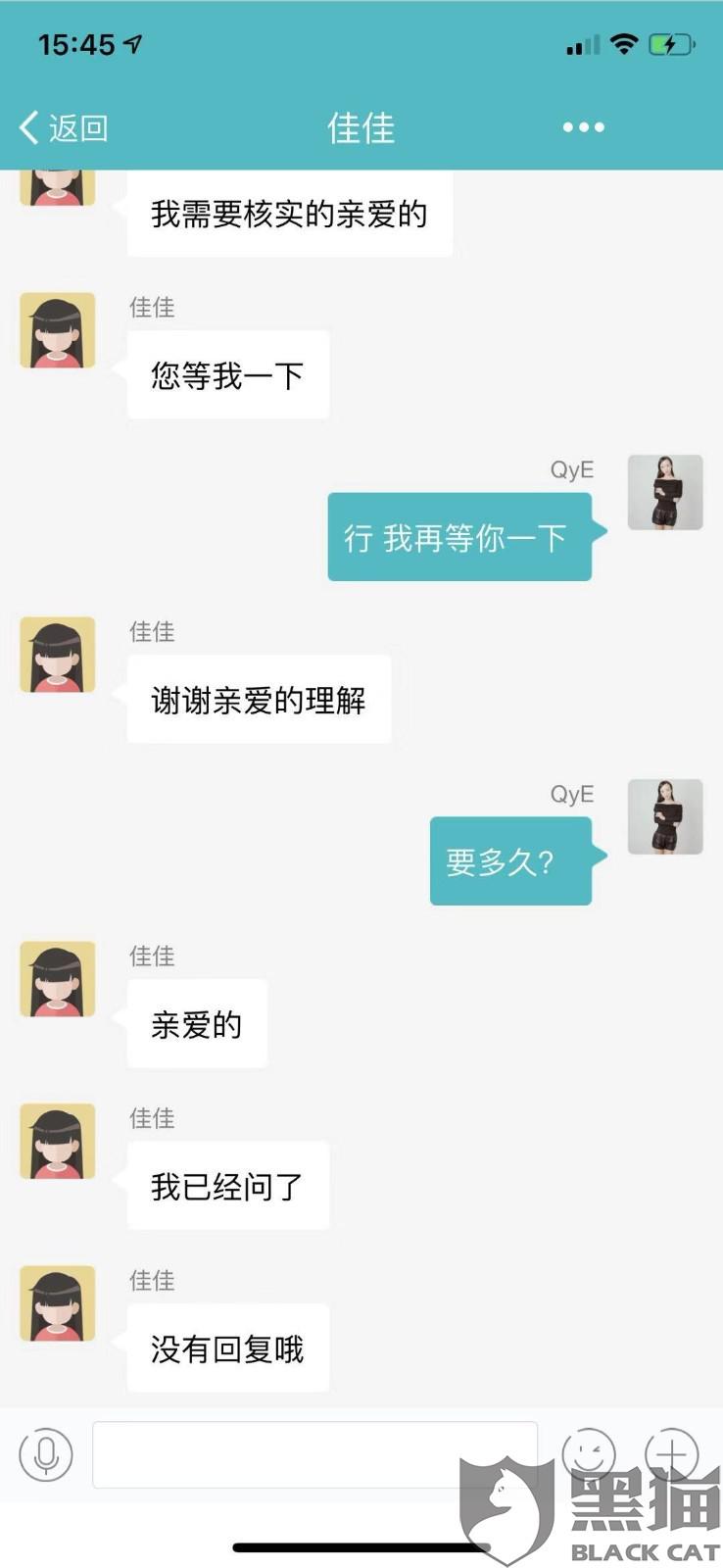Open QyE's avatar beside 要多久?
The image size is (723, 1568).
(665, 816)
